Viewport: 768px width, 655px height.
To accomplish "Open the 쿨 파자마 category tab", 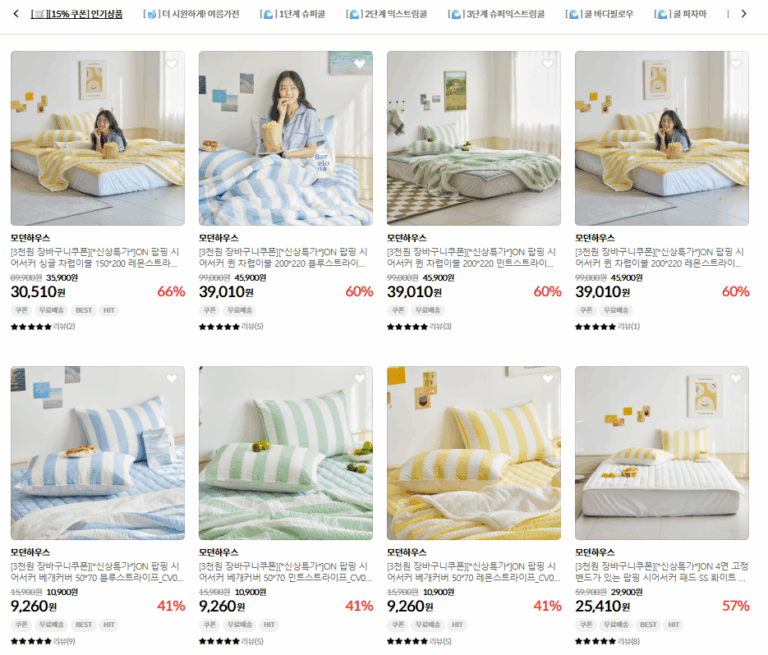I will click(x=680, y=14).
